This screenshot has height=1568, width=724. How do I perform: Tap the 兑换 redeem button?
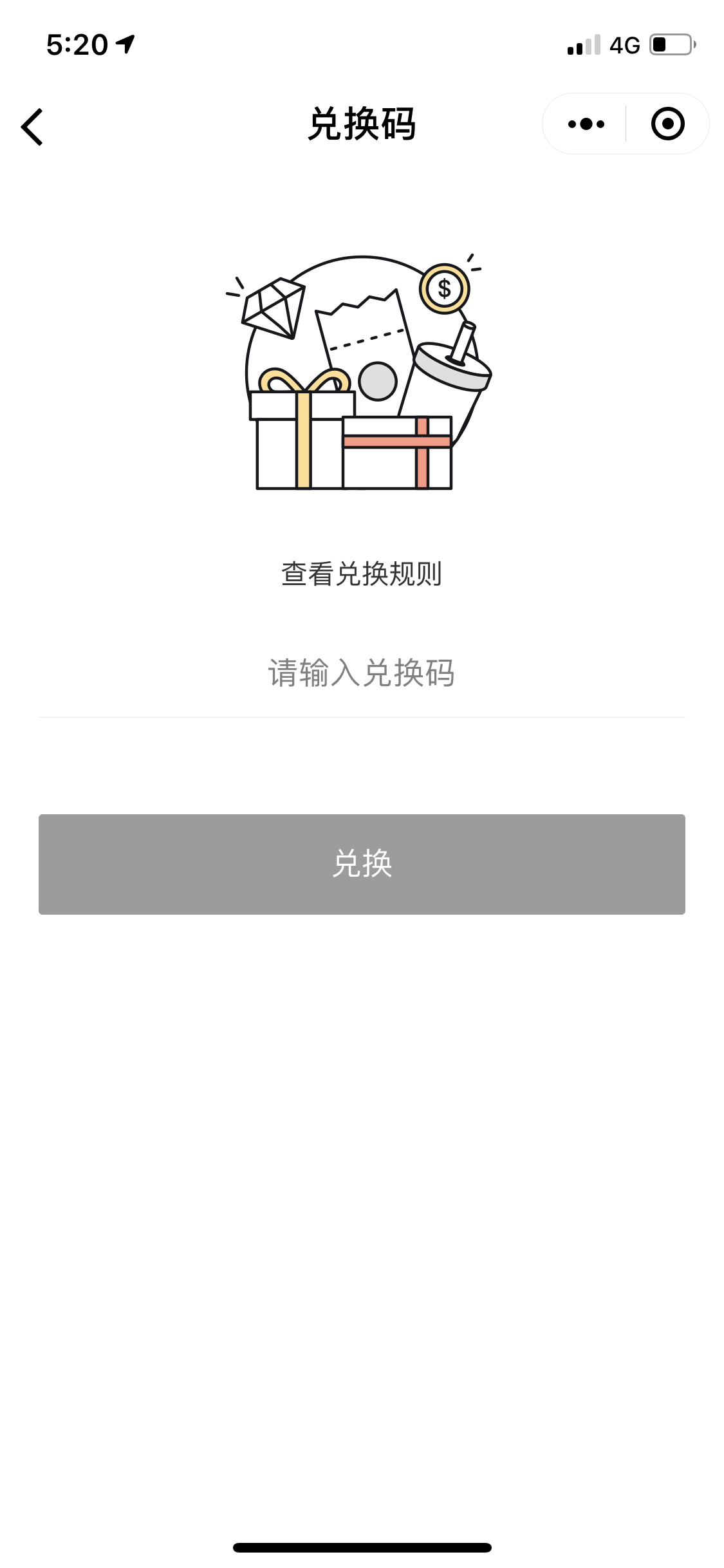coord(362,864)
